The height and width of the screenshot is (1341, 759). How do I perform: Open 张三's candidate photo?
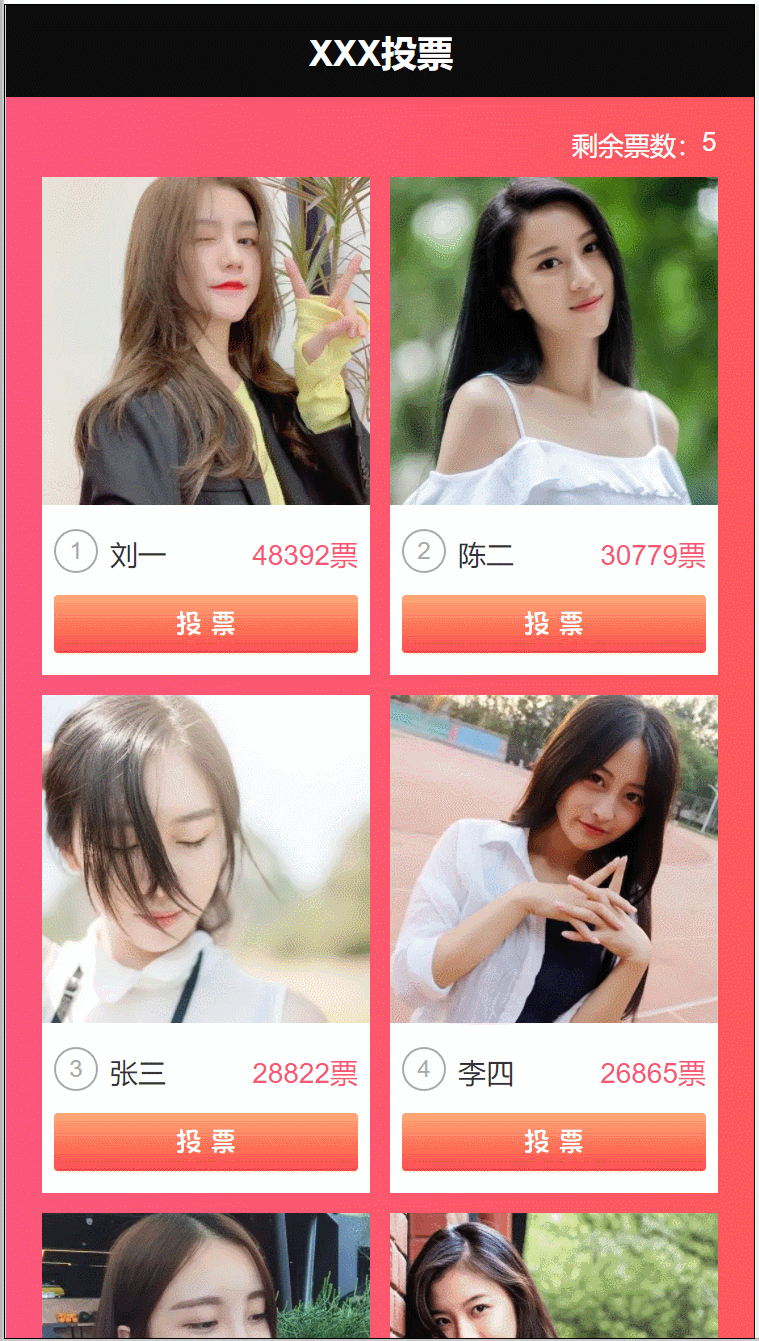205,859
